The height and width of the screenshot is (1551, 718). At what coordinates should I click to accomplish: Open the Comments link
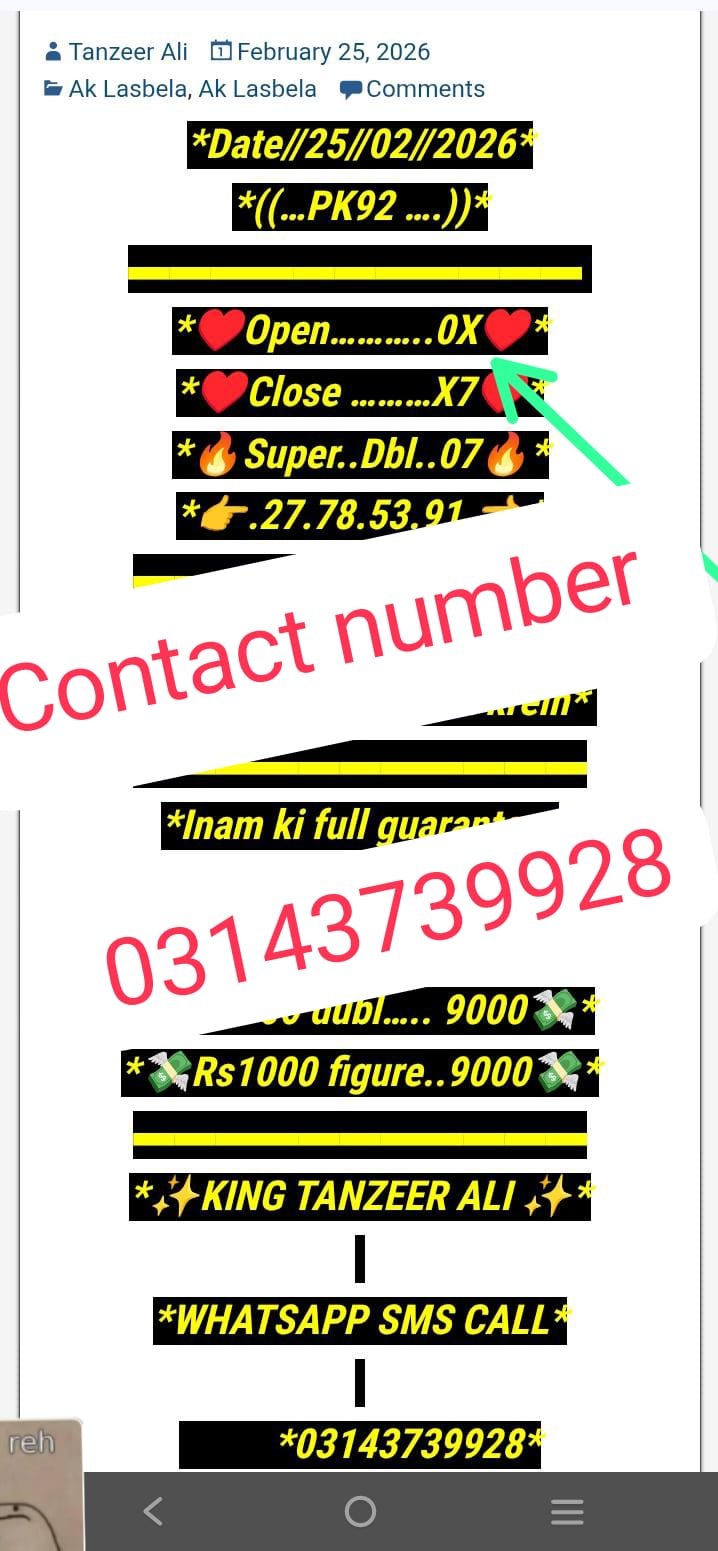point(424,89)
